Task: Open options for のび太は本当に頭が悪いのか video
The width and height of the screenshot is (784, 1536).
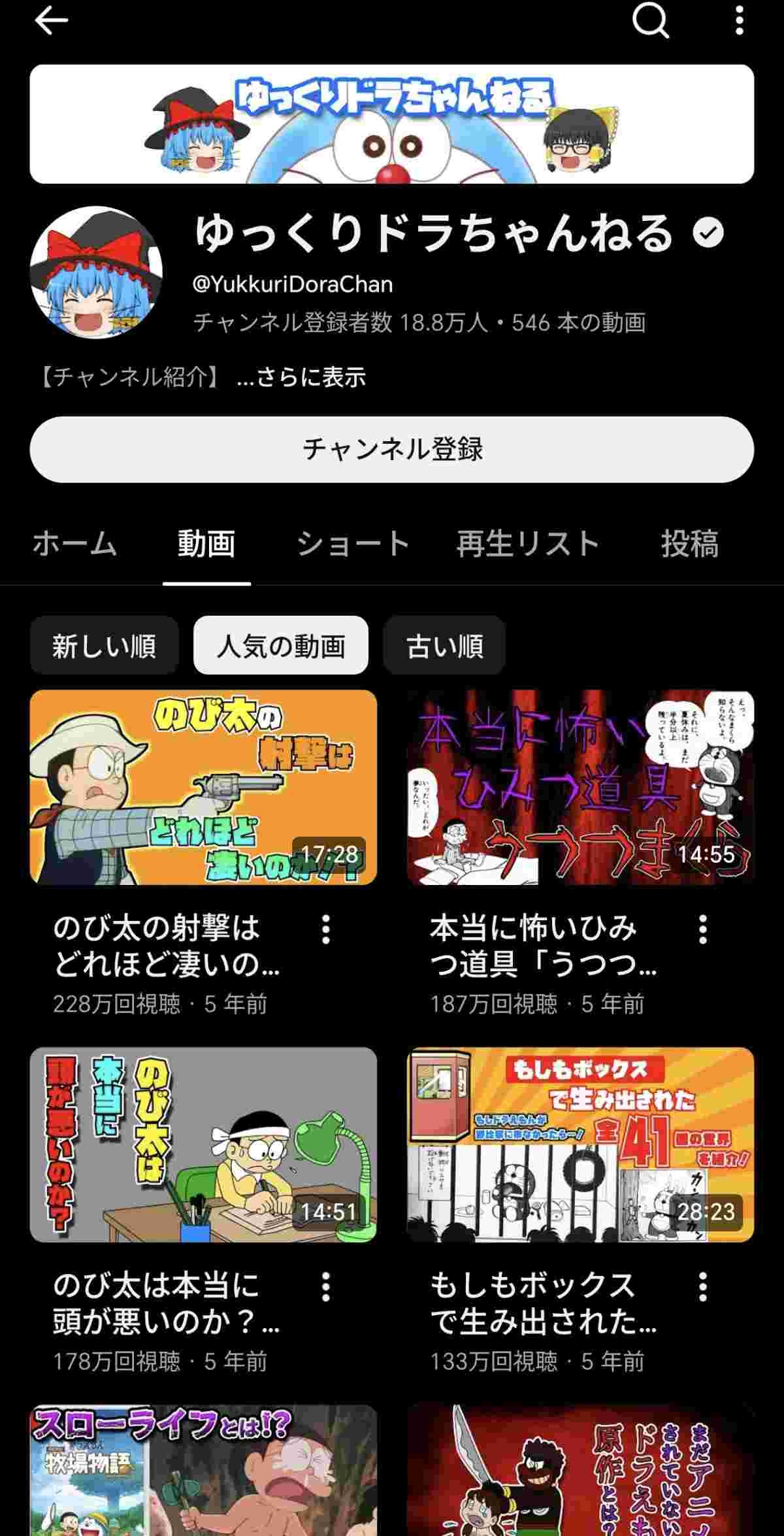Action: pos(326,1286)
